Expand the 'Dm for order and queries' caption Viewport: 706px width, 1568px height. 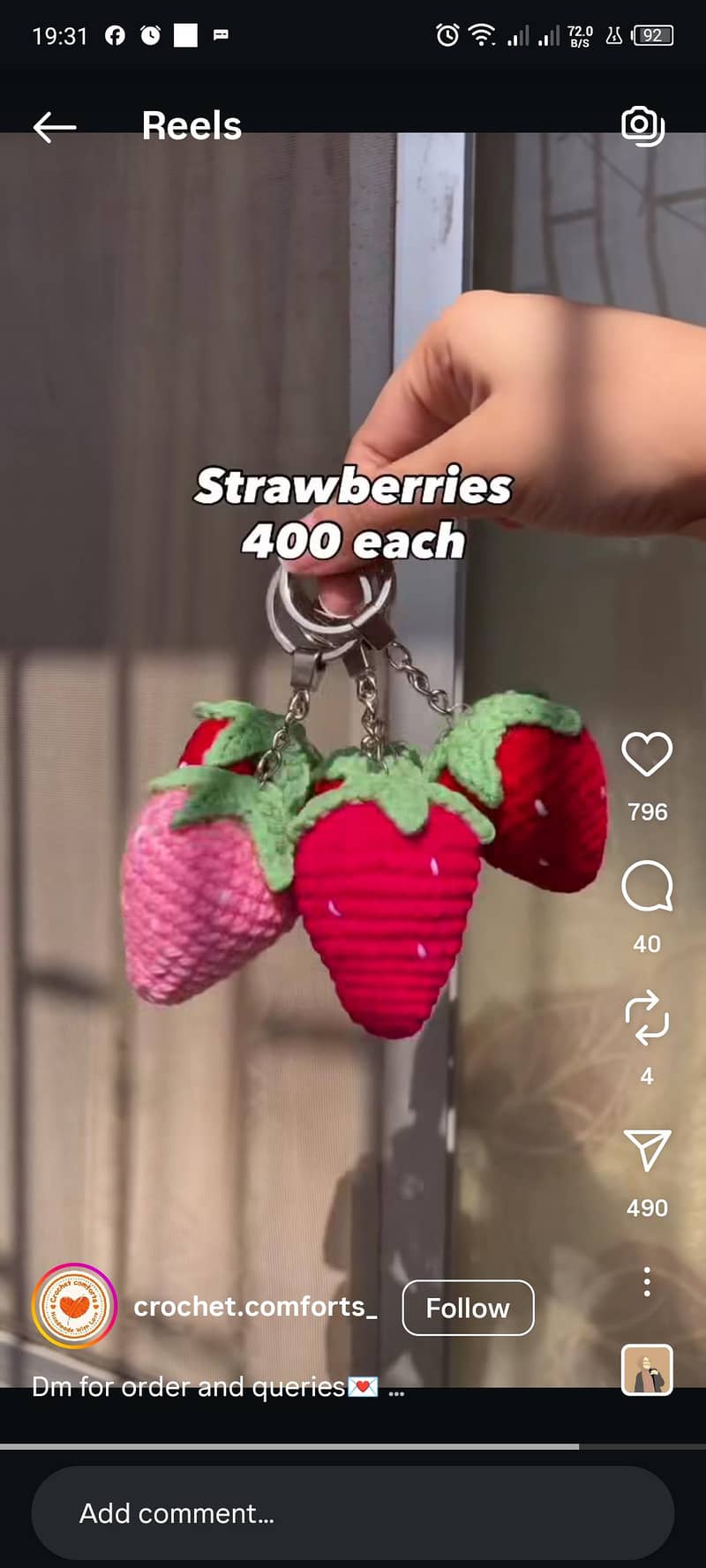coord(396,1389)
